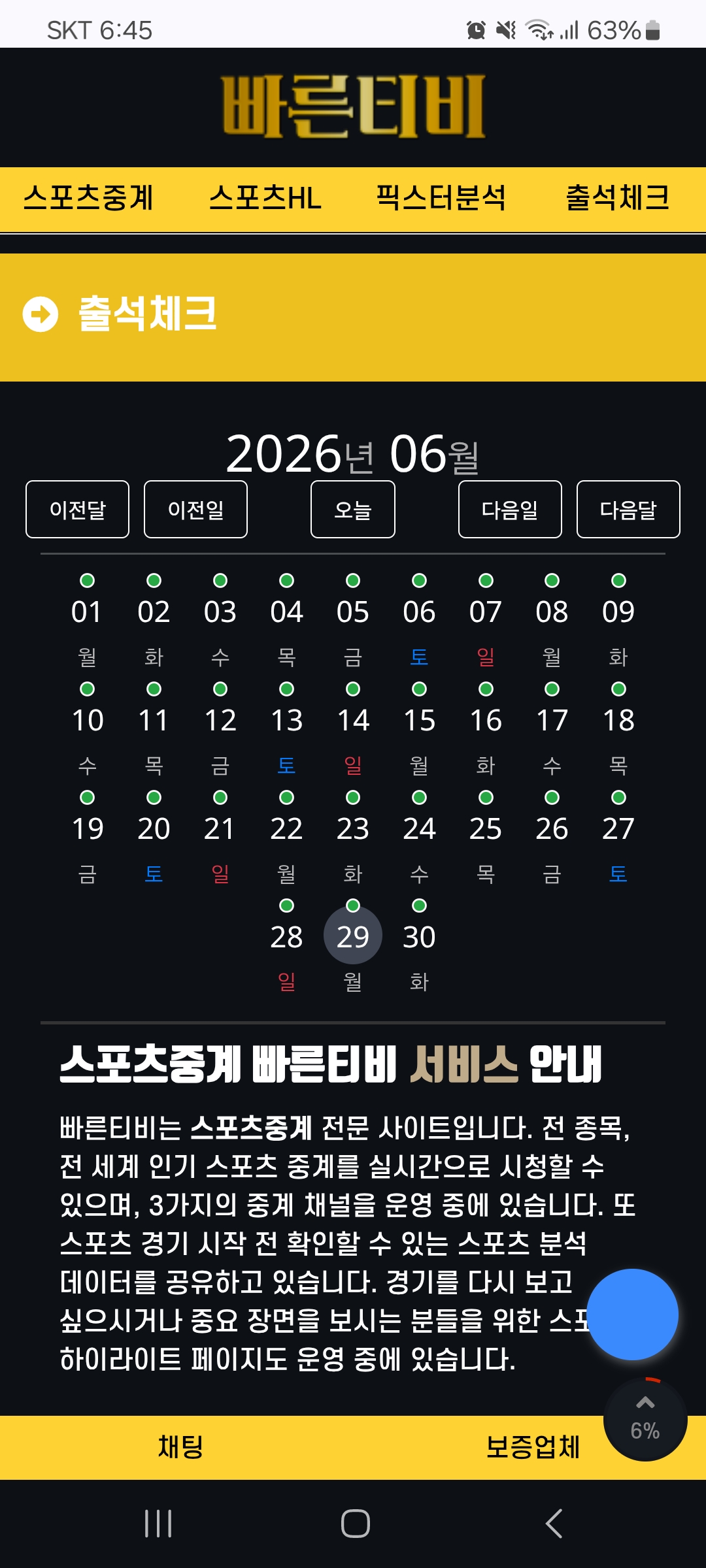Go back with the system back button

pyautogui.click(x=554, y=1524)
